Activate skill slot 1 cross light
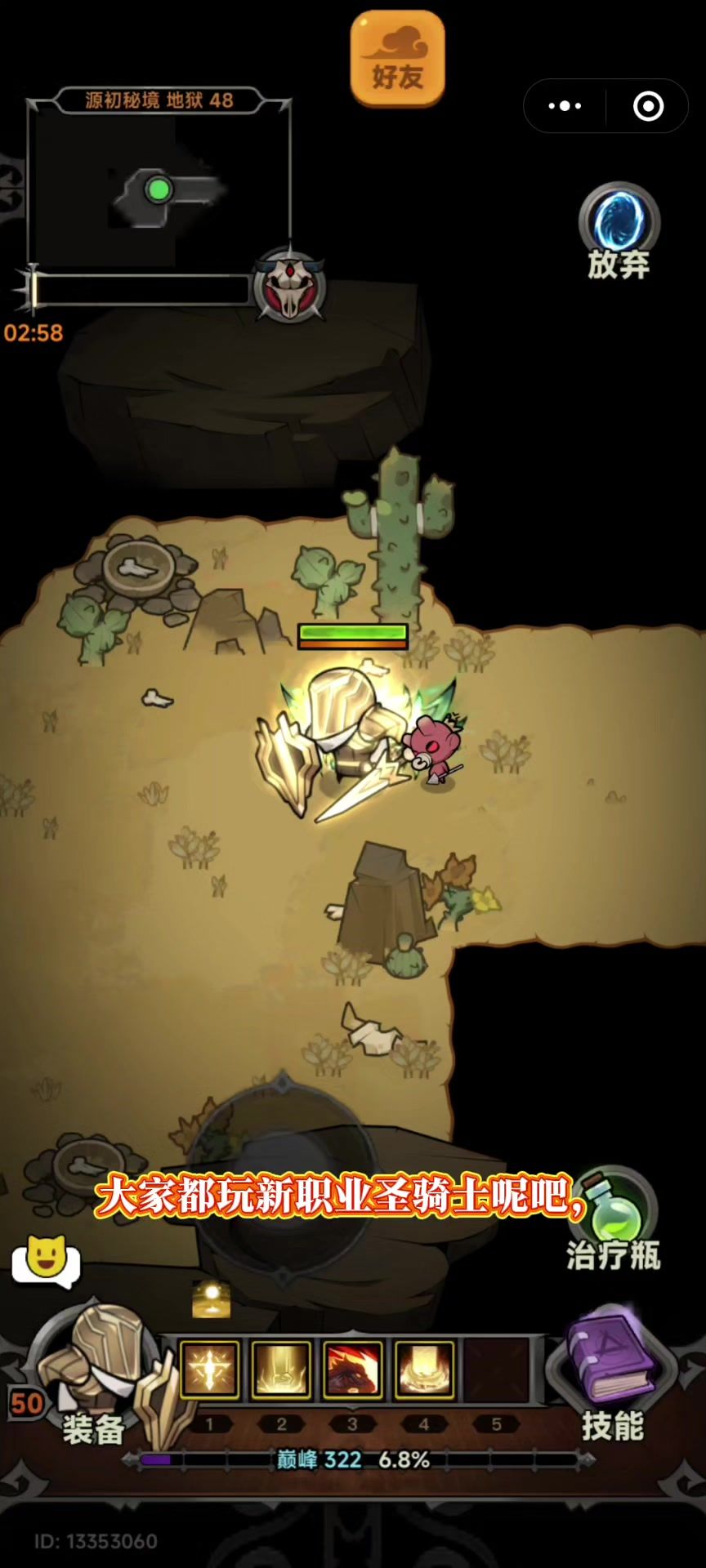The width and height of the screenshot is (706, 1568). coord(210,1370)
